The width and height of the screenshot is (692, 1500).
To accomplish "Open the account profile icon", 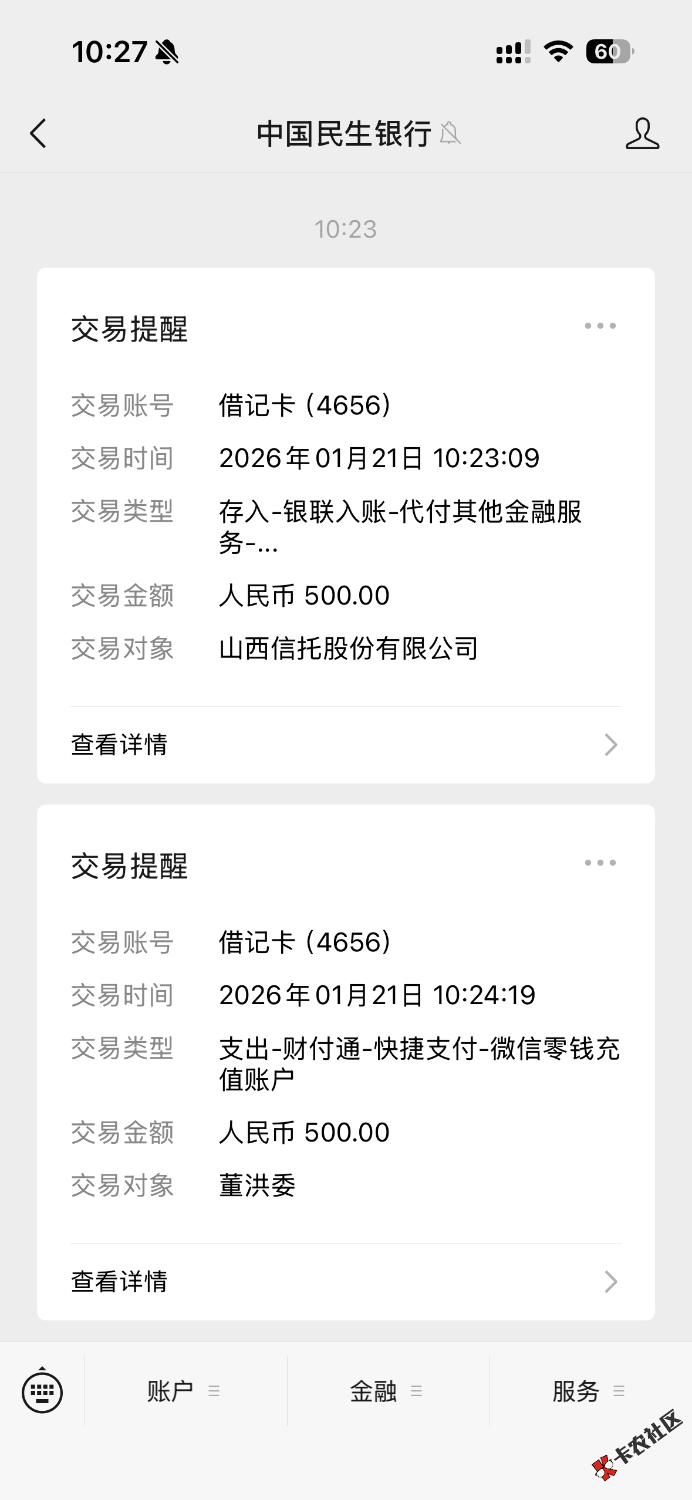I will pos(642,133).
